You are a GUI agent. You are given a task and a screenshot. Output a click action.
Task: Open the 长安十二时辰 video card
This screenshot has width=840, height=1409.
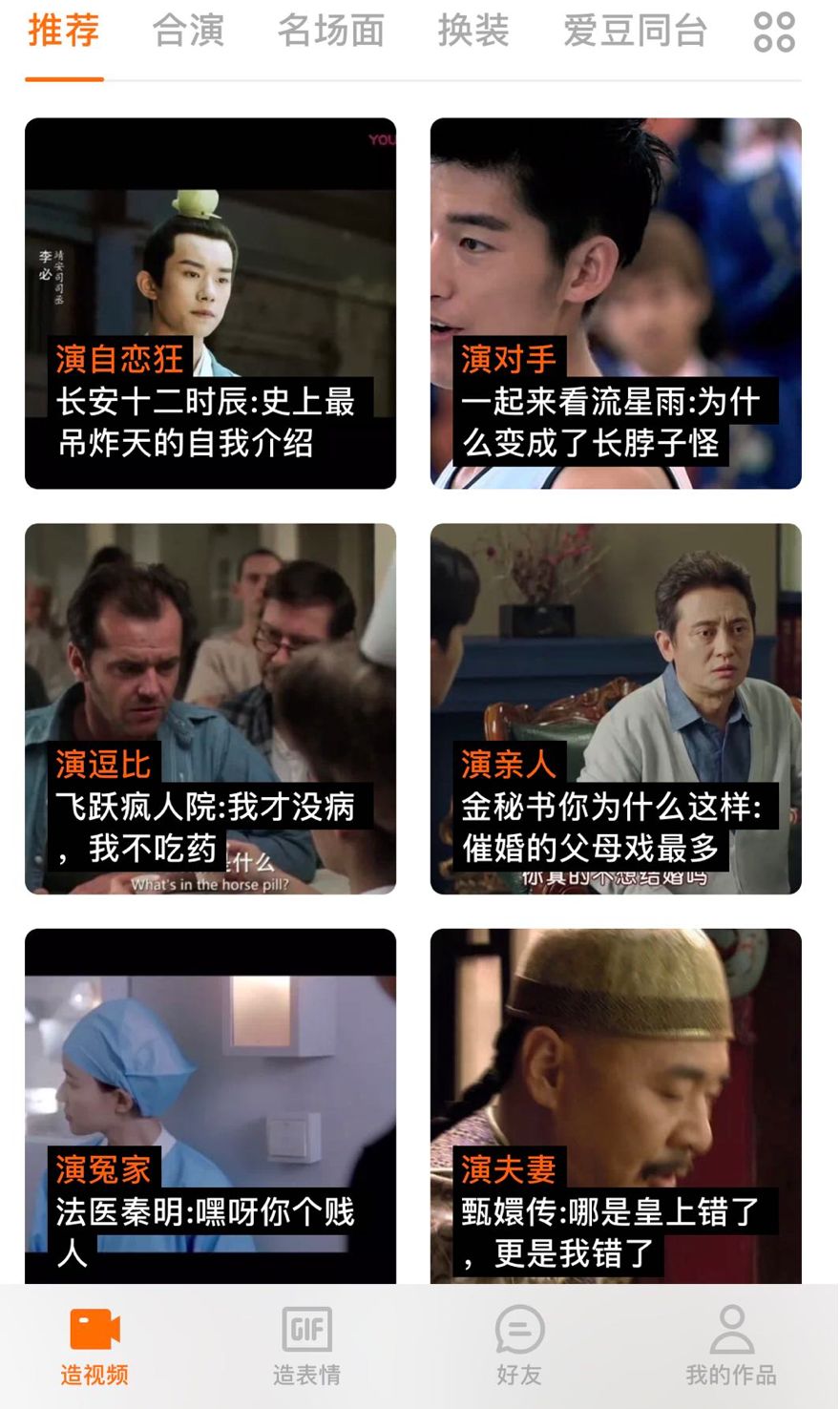coord(210,303)
